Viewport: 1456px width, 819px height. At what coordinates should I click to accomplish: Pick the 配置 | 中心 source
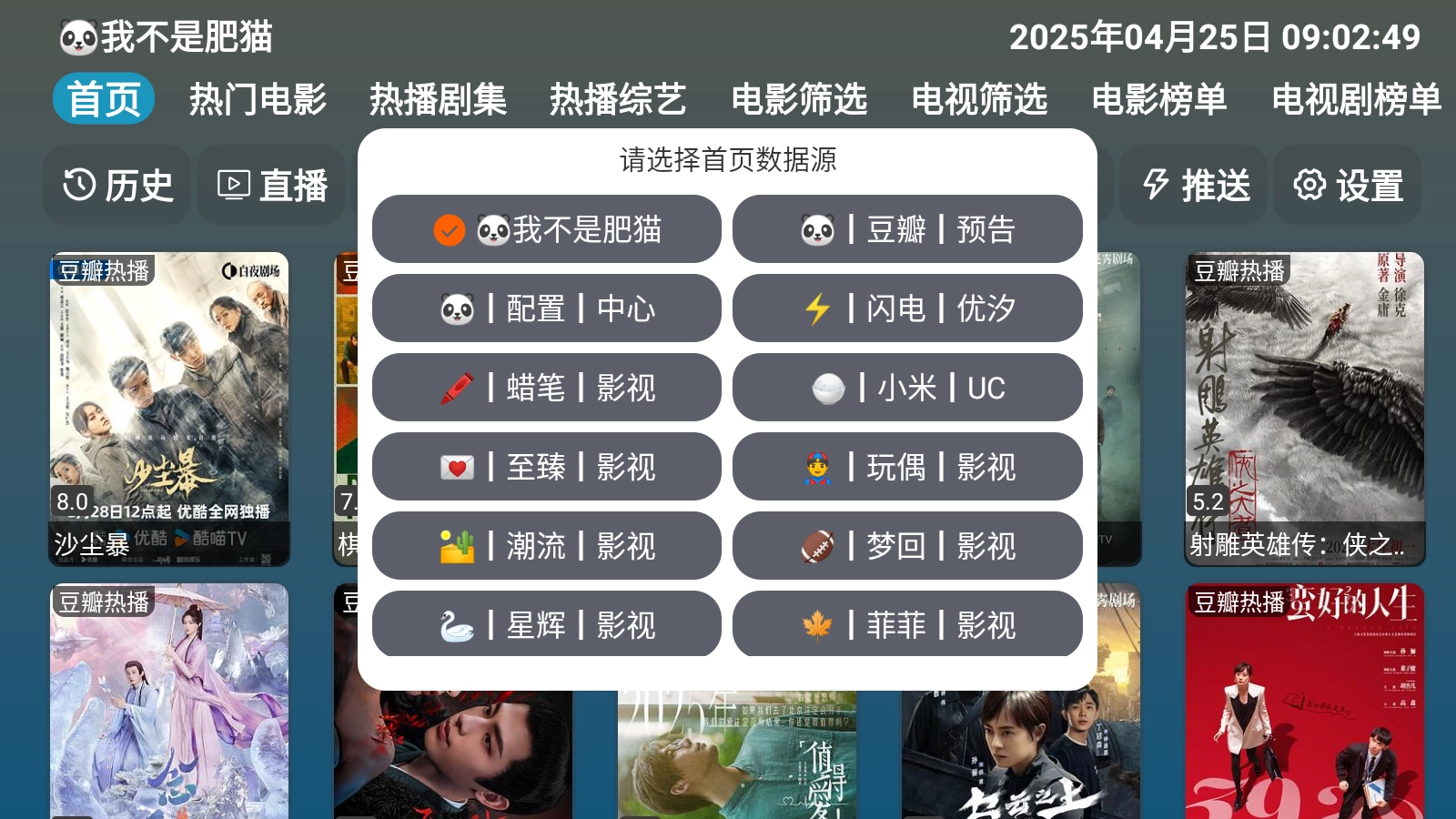546,308
